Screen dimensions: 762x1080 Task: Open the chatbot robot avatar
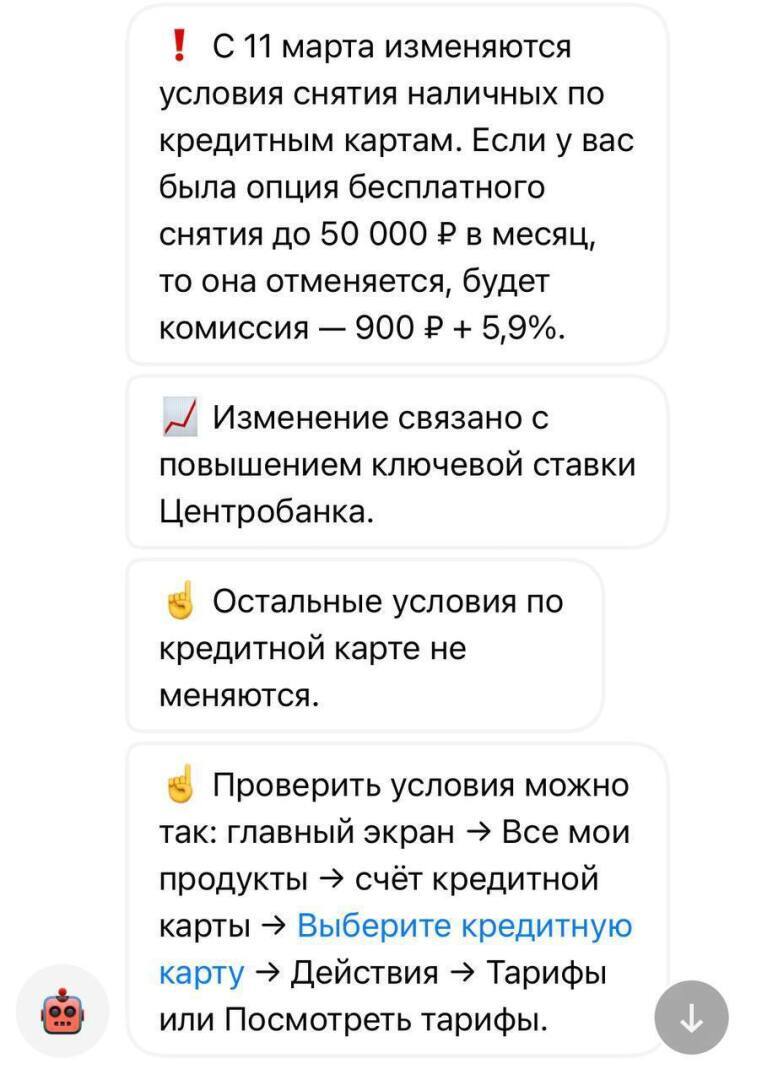64,1015
